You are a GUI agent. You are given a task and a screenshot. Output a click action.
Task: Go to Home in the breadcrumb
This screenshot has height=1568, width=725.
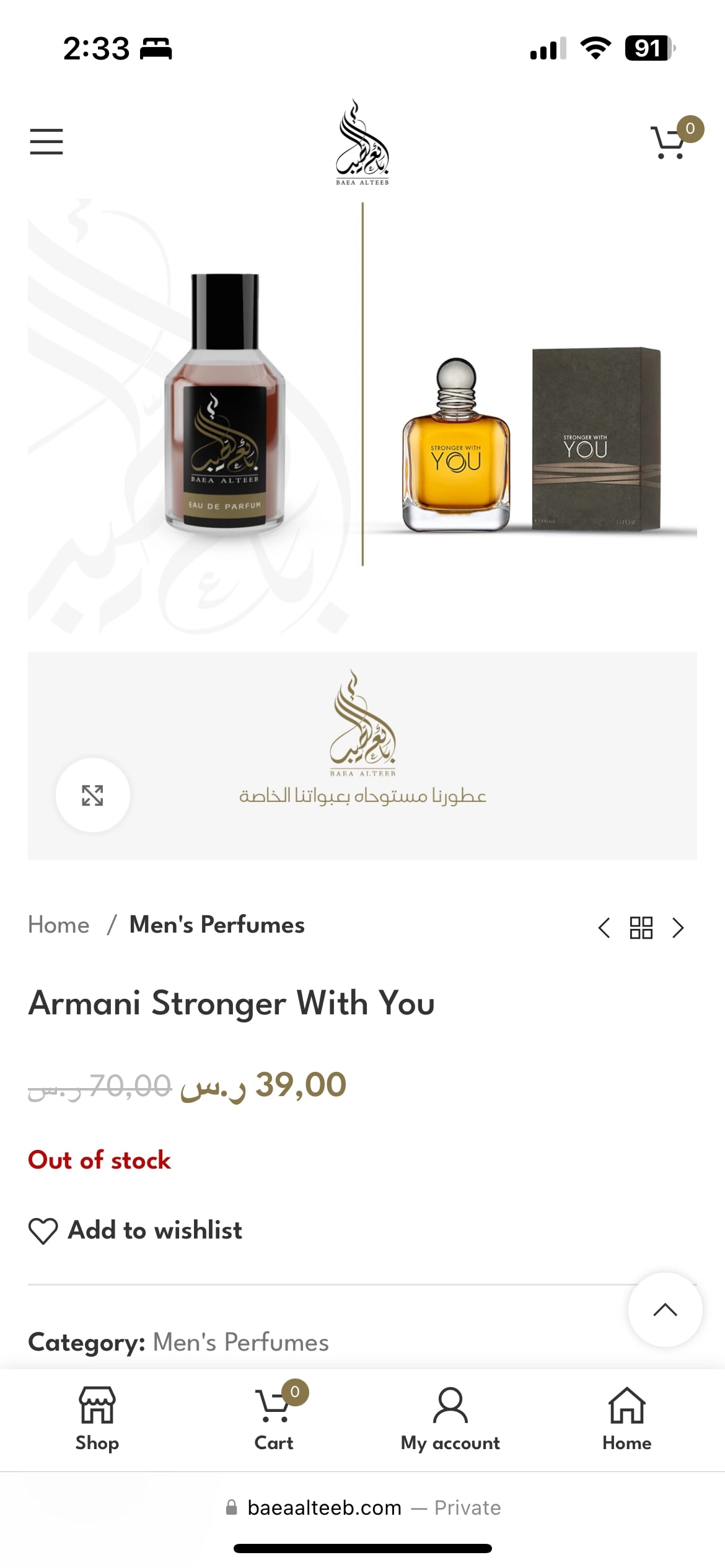[59, 925]
